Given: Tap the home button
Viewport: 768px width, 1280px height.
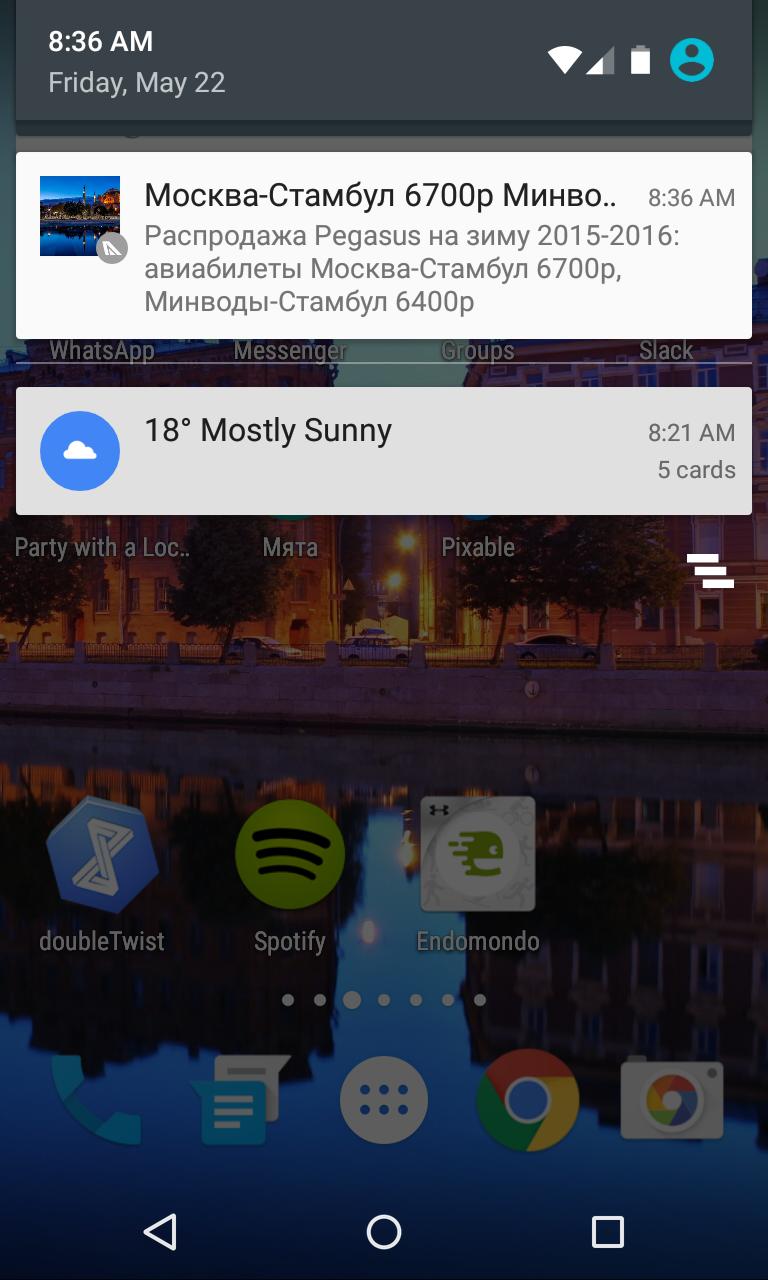Looking at the screenshot, I should point(384,1232).
